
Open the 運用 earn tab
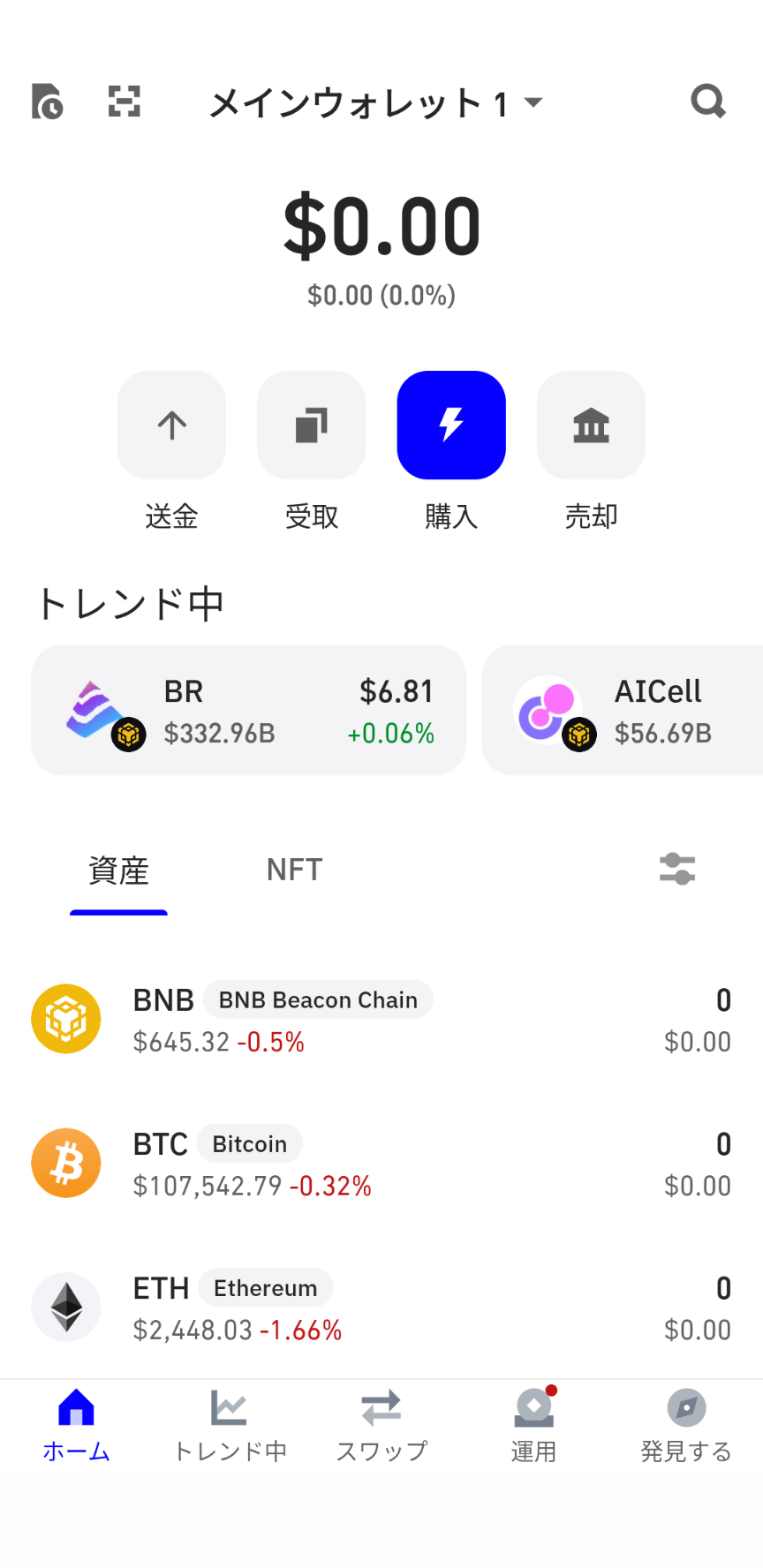534,1425
